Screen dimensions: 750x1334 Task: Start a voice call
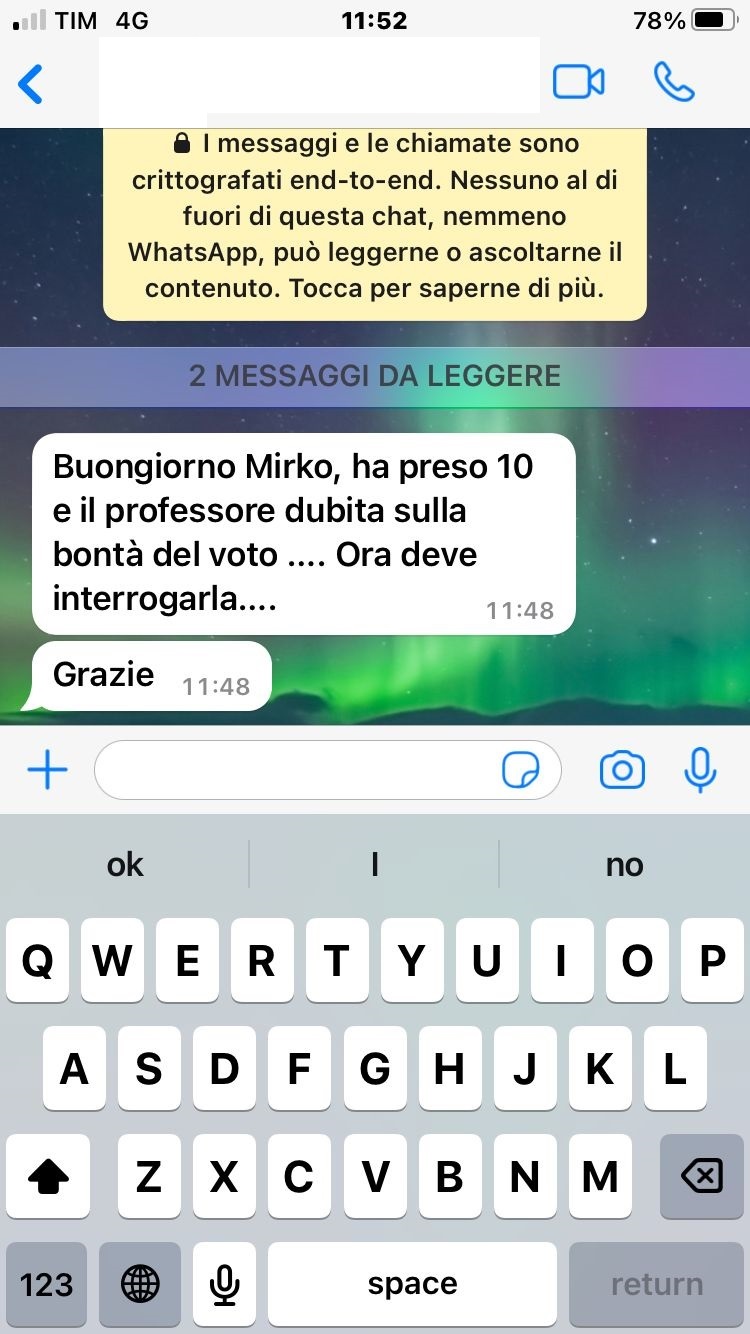(x=674, y=82)
